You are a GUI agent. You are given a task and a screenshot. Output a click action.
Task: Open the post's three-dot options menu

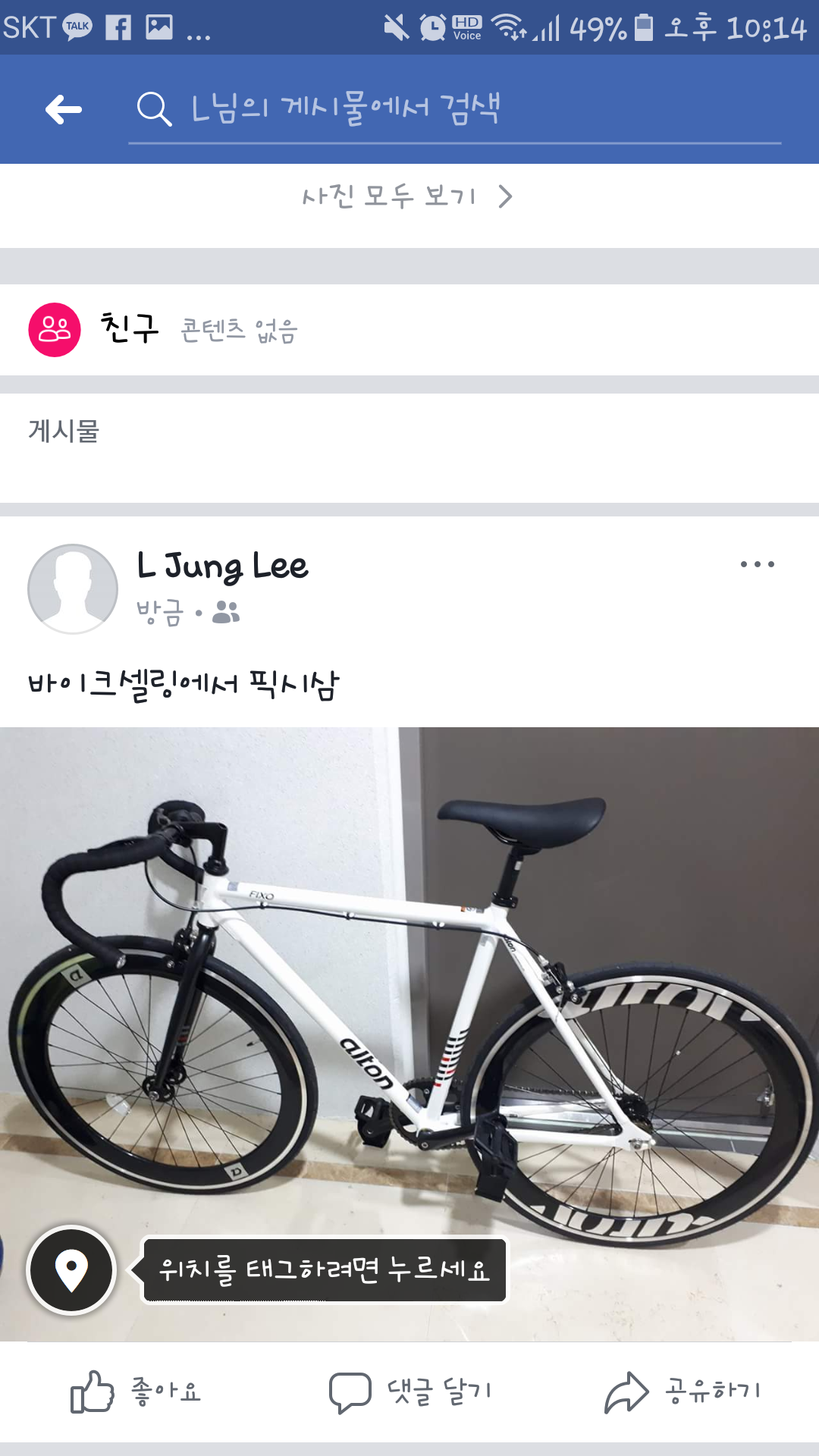757,565
